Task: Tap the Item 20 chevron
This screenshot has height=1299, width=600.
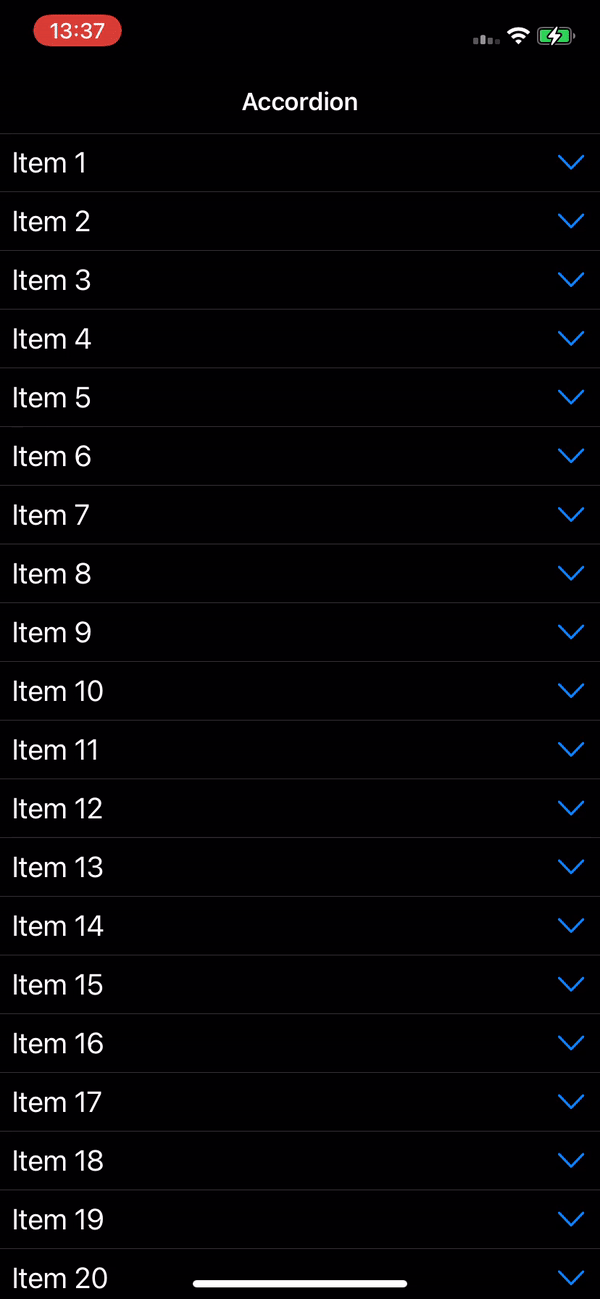Action: pos(570,1277)
